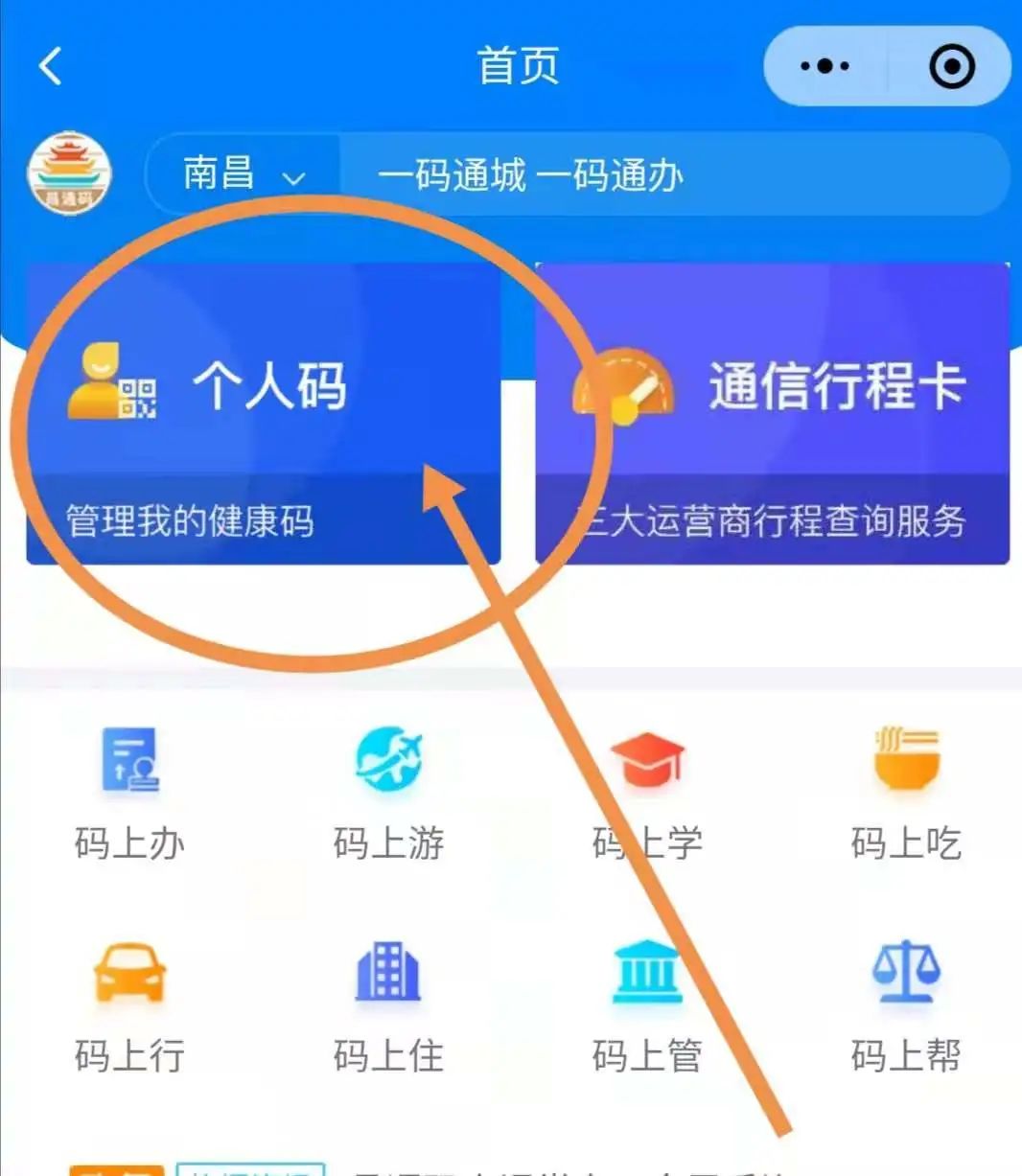Open the mini program more options menu
Screen dimensions: 1022x1176
pyautogui.click(x=825, y=67)
